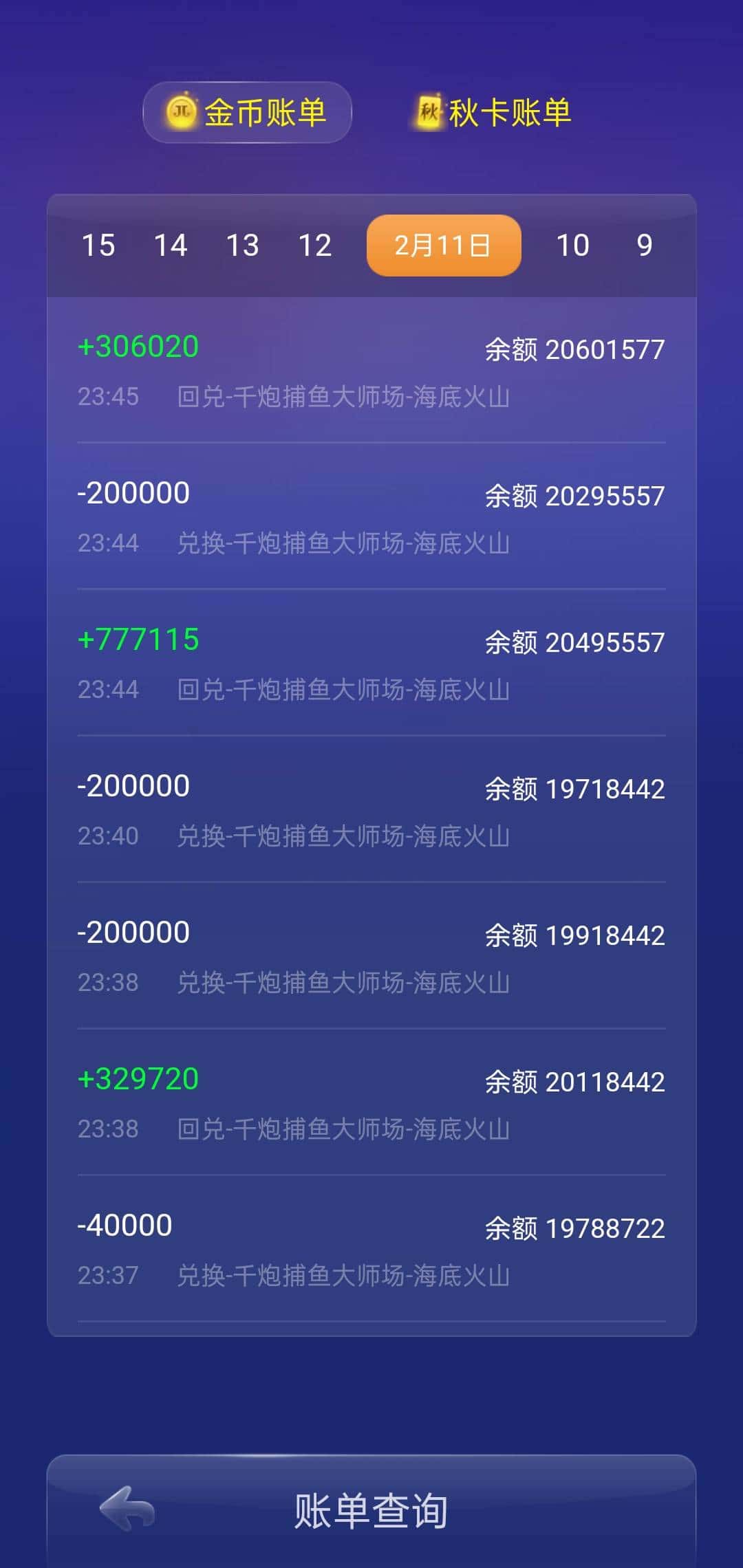Click balance 余额 20601577 entry
This screenshot has height=1568, width=743.
(573, 350)
